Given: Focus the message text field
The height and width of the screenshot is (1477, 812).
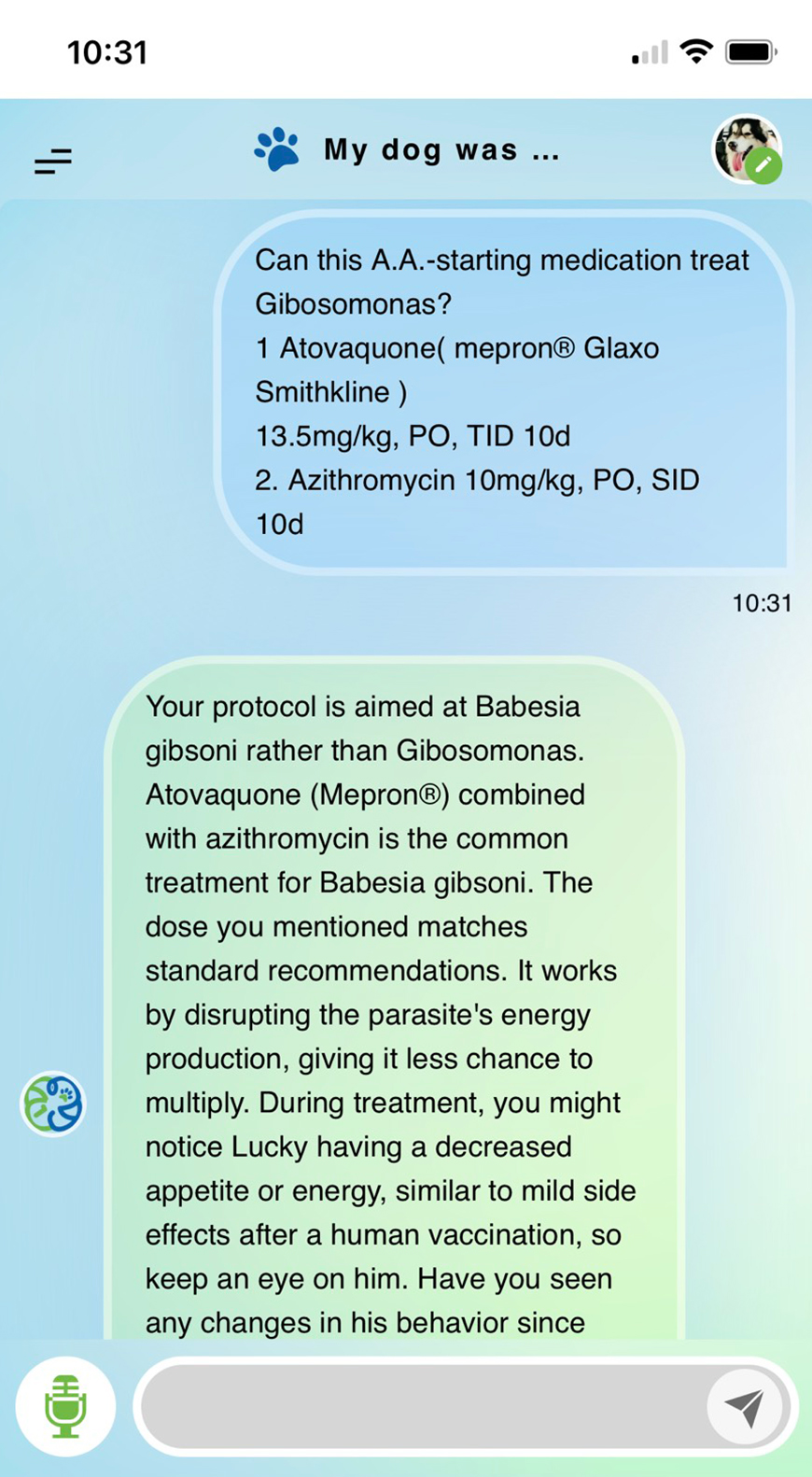Looking at the screenshot, I should [420, 1406].
